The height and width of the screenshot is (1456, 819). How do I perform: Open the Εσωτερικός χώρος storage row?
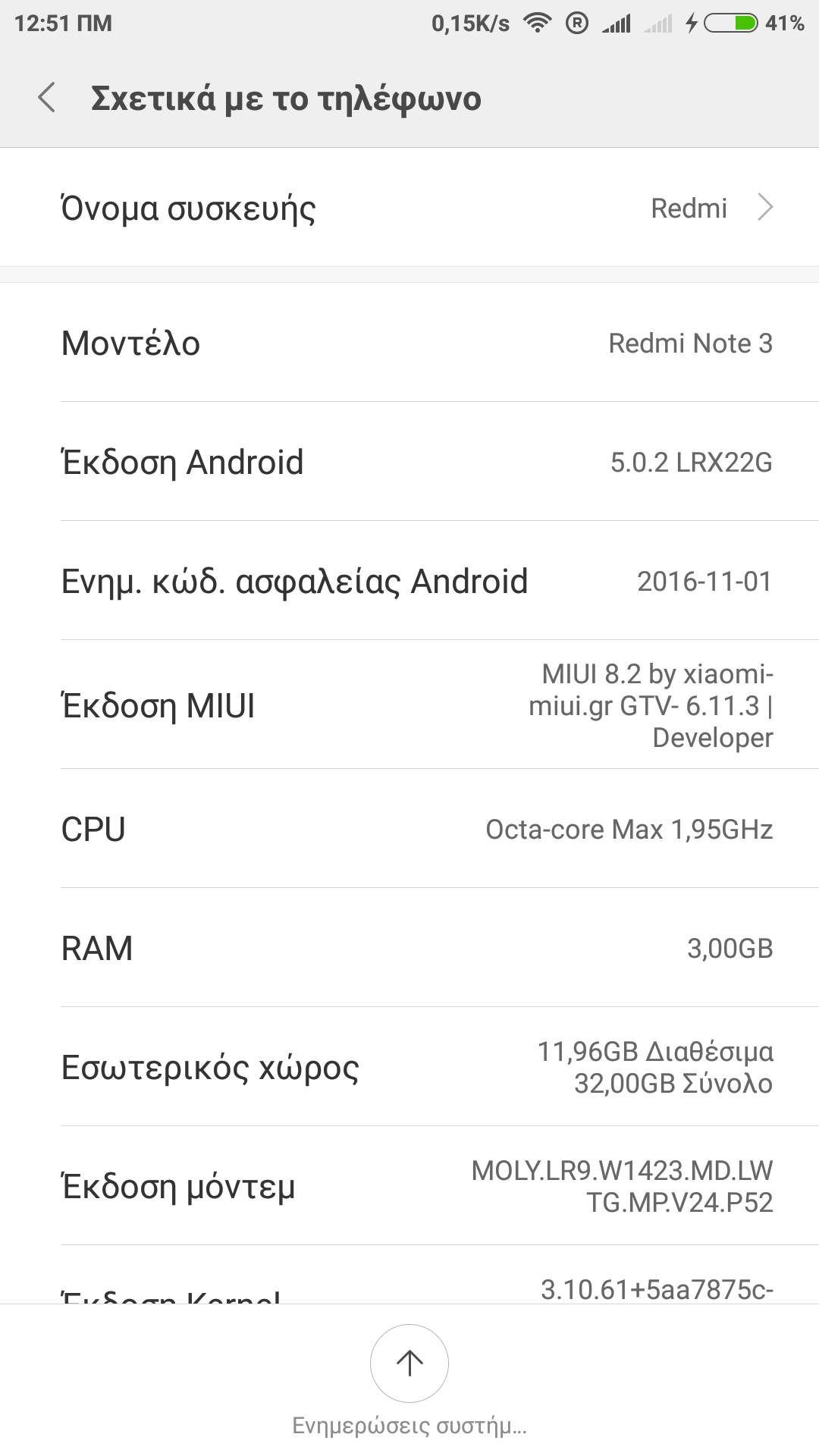tap(409, 1067)
